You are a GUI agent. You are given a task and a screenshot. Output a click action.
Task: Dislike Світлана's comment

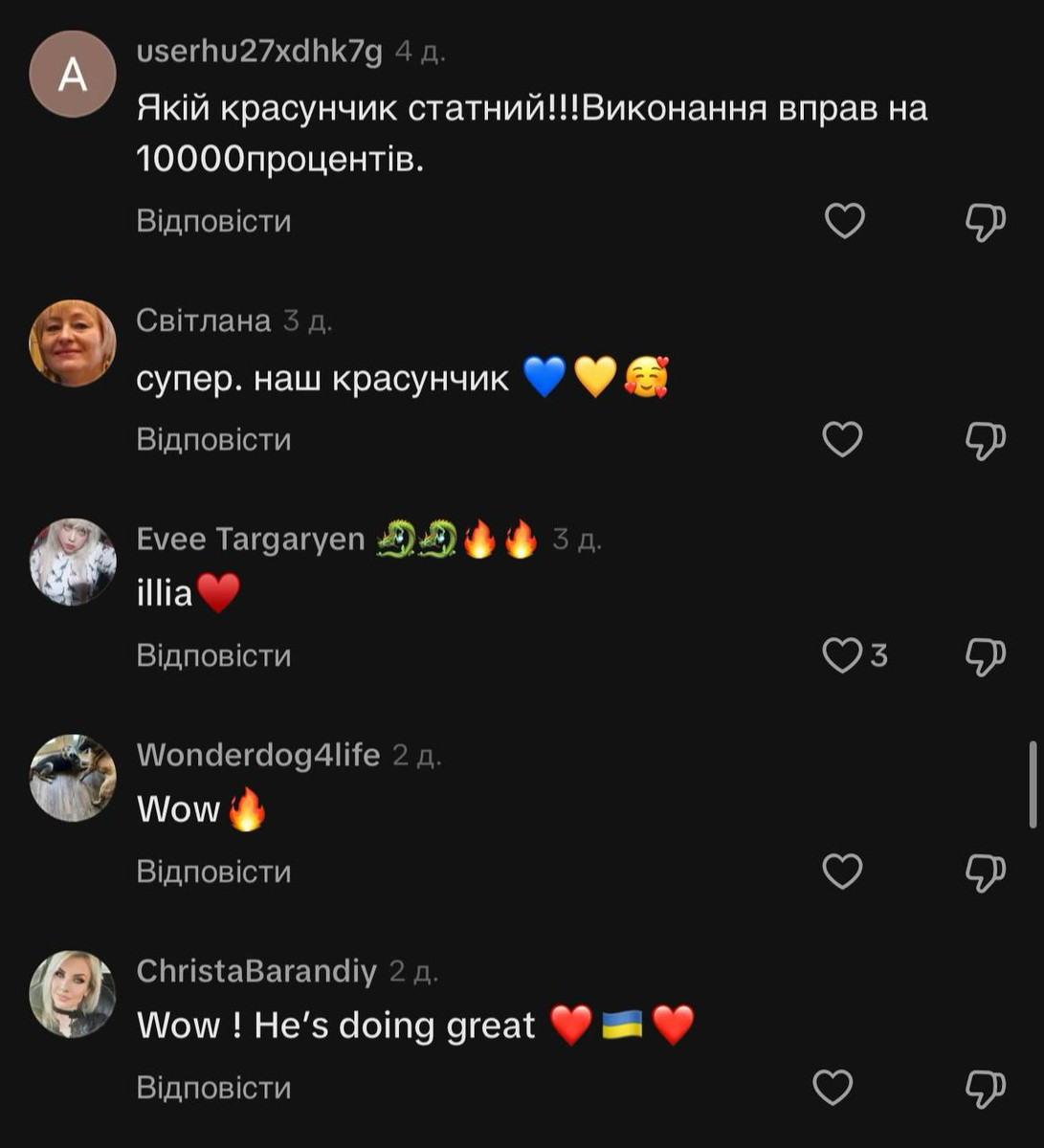[x=985, y=440]
